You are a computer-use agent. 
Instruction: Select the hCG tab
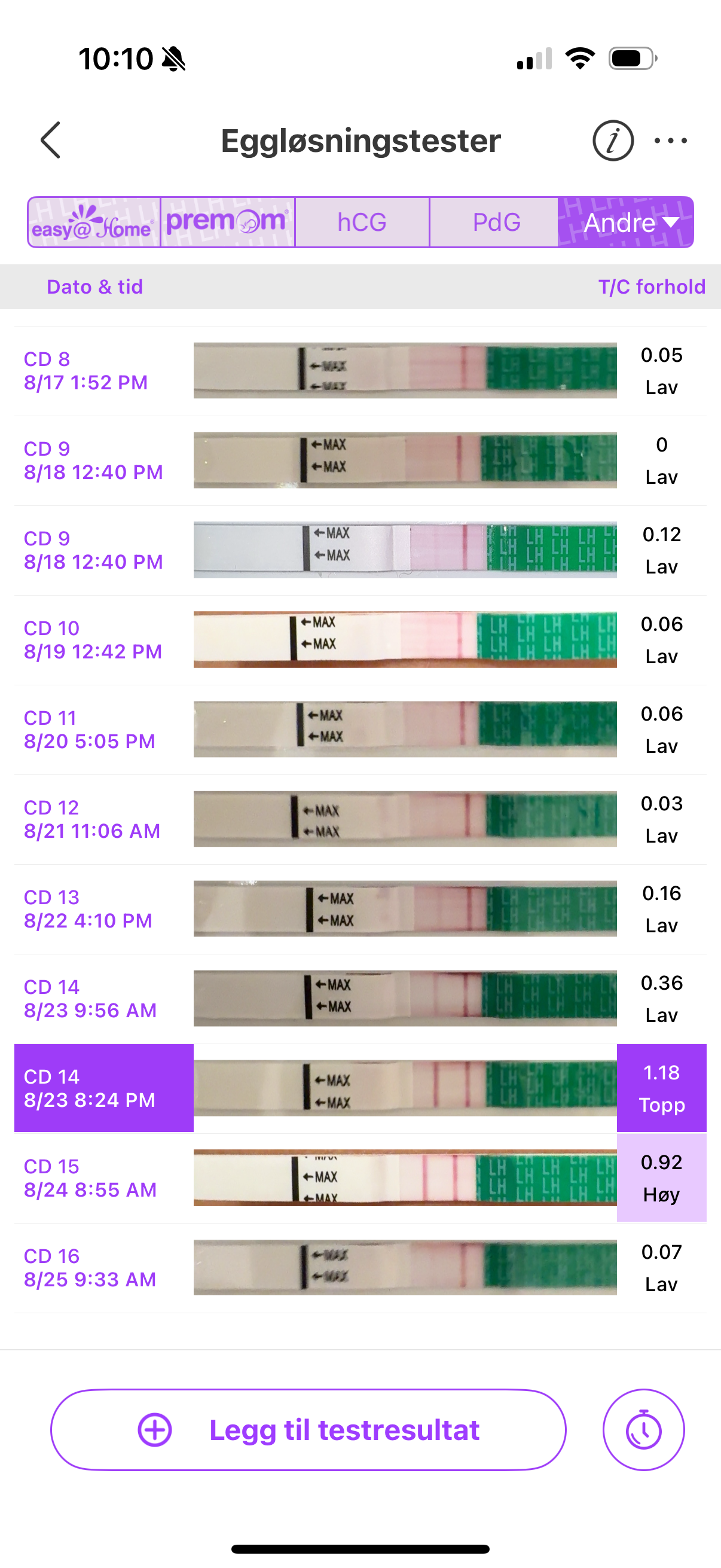(362, 222)
